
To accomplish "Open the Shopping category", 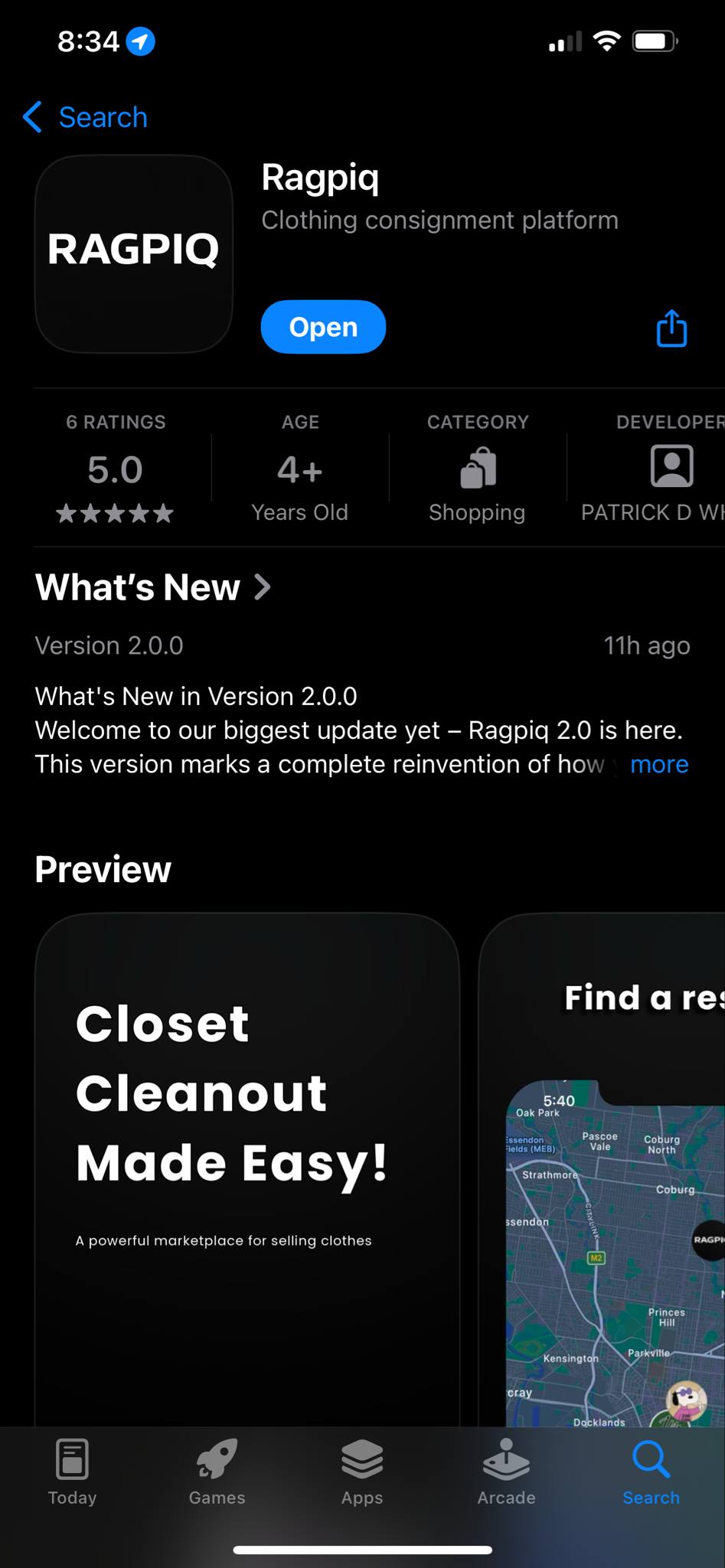I will click(x=477, y=469).
